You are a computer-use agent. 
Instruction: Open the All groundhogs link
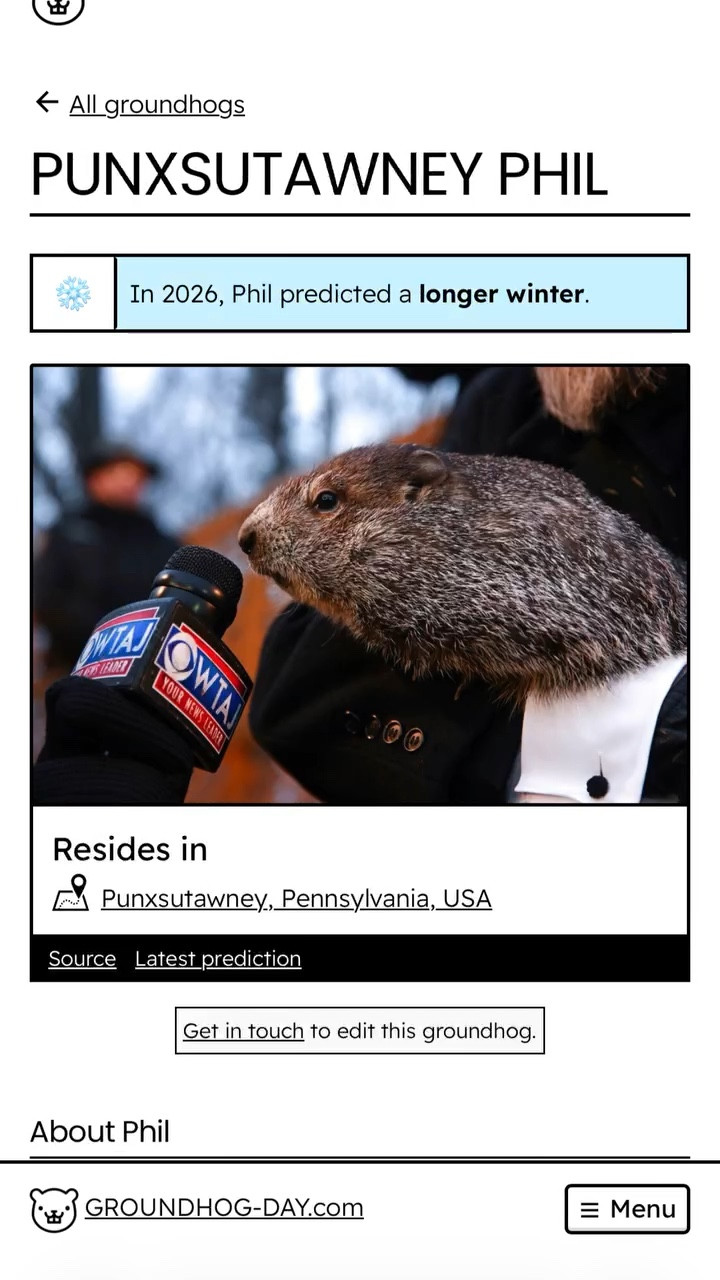[157, 104]
